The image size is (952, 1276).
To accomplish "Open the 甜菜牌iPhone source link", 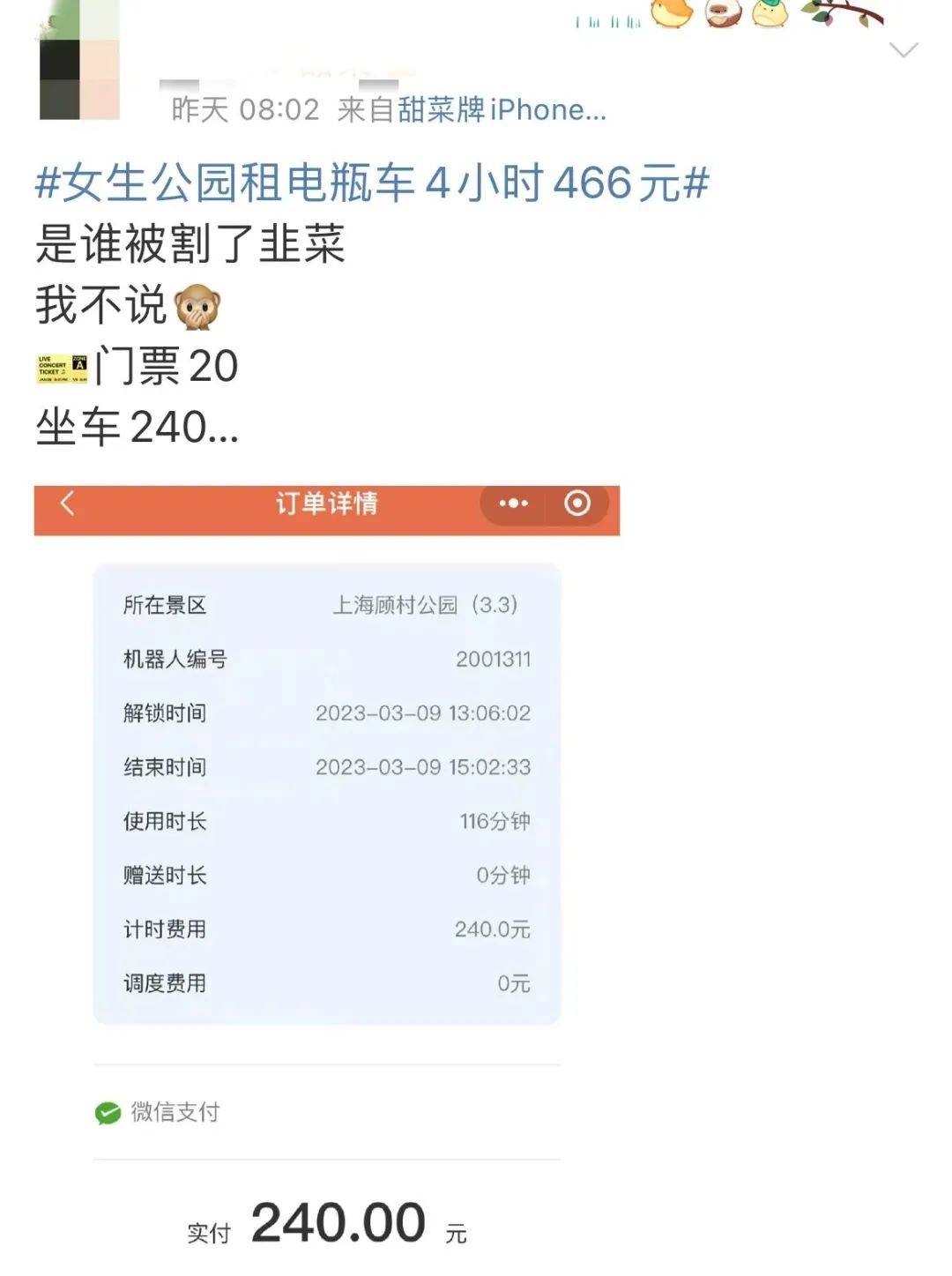I will (501, 110).
